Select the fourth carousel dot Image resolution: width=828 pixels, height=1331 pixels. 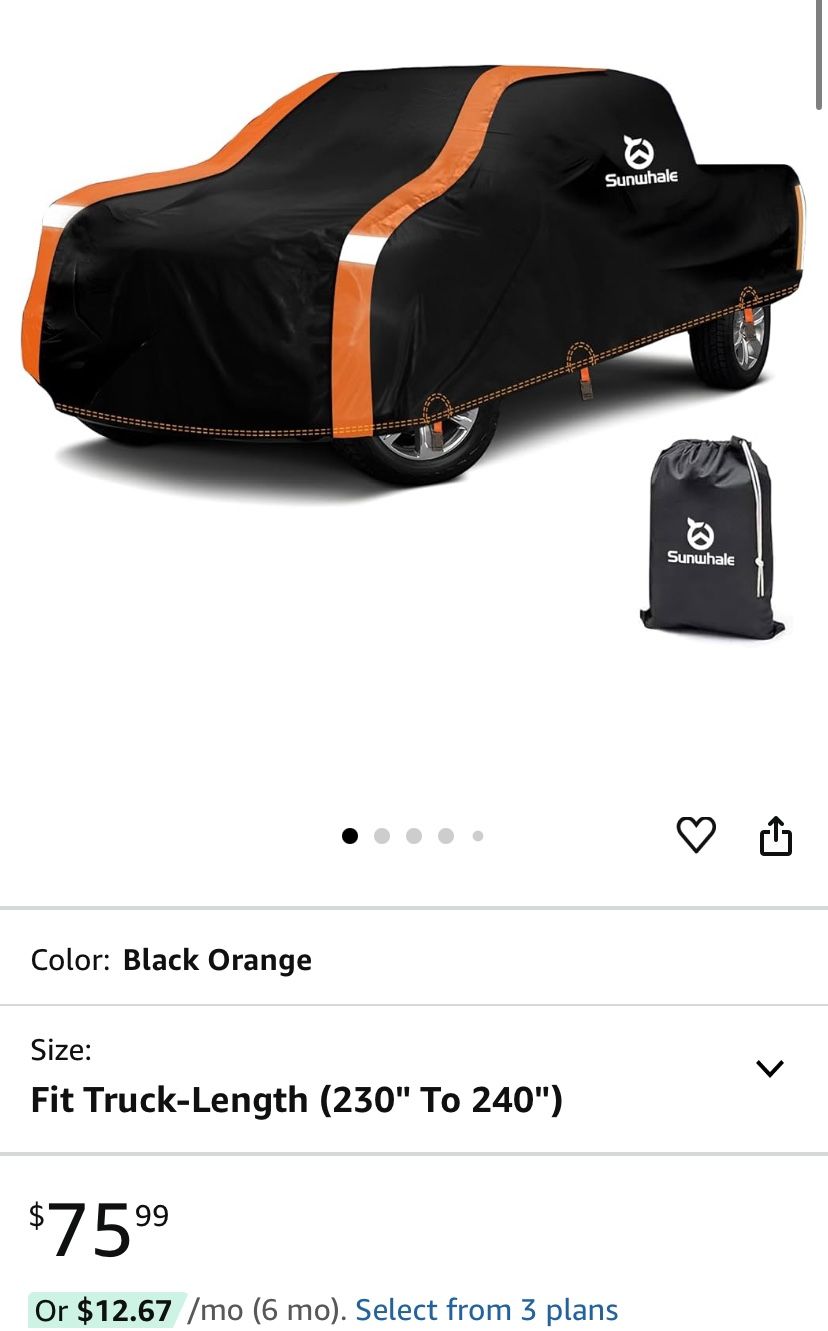[446, 836]
